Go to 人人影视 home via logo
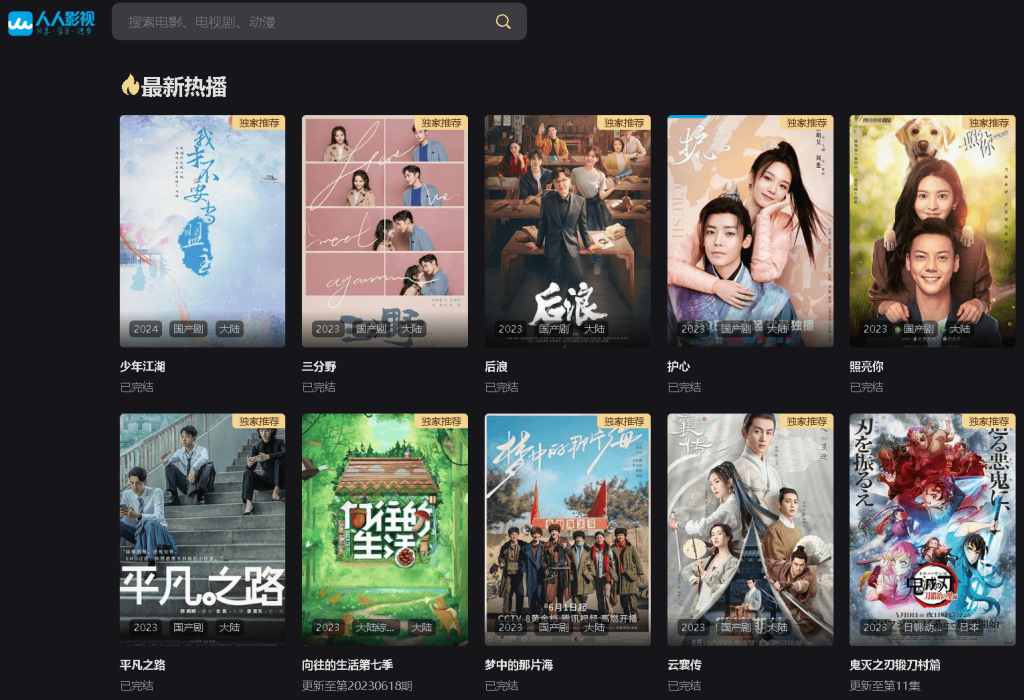The height and width of the screenshot is (700, 1024). (x=51, y=22)
